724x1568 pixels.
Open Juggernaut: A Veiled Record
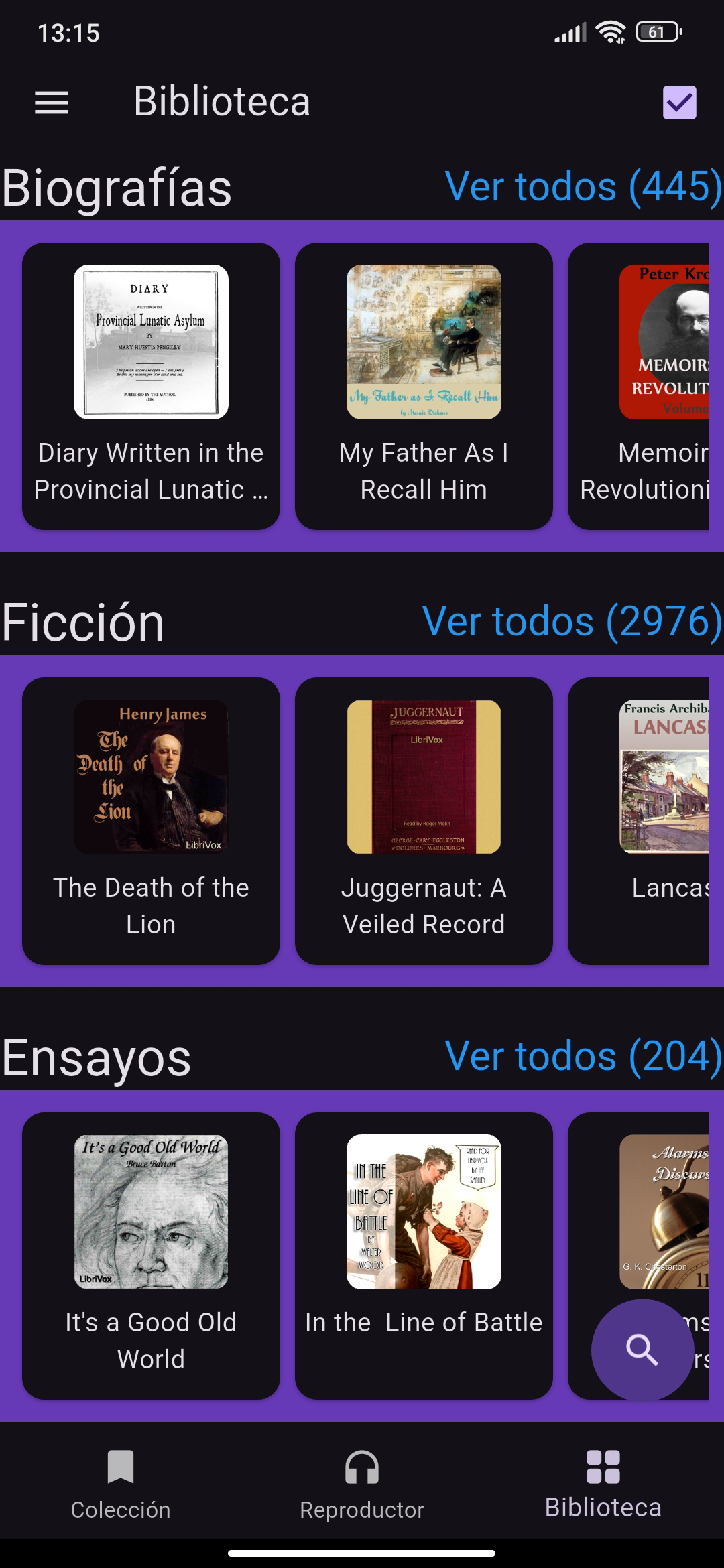424,821
